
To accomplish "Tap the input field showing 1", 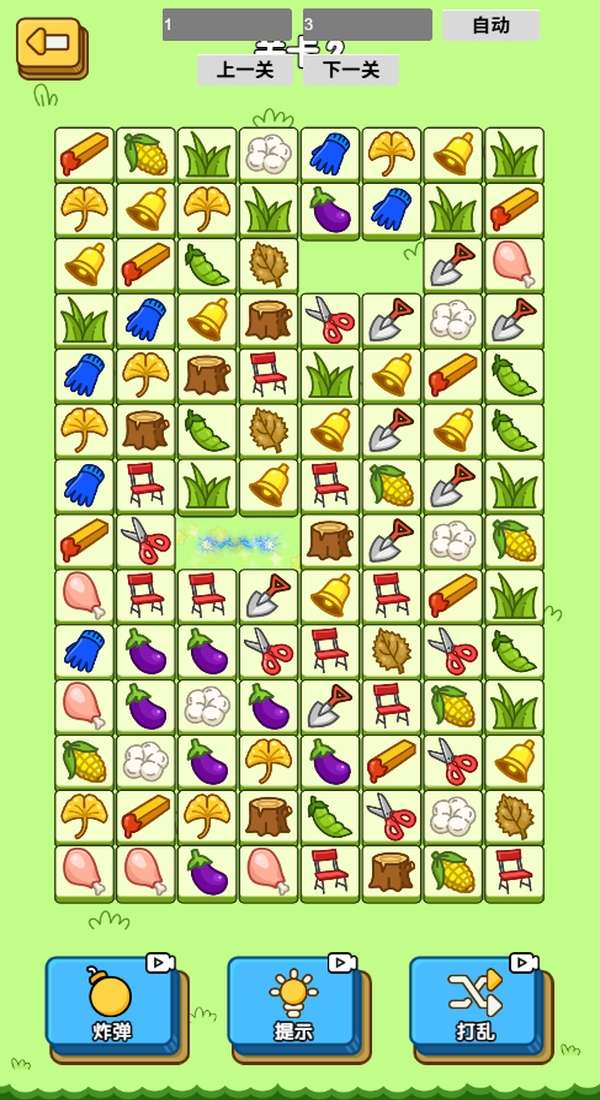I will [x=227, y=25].
